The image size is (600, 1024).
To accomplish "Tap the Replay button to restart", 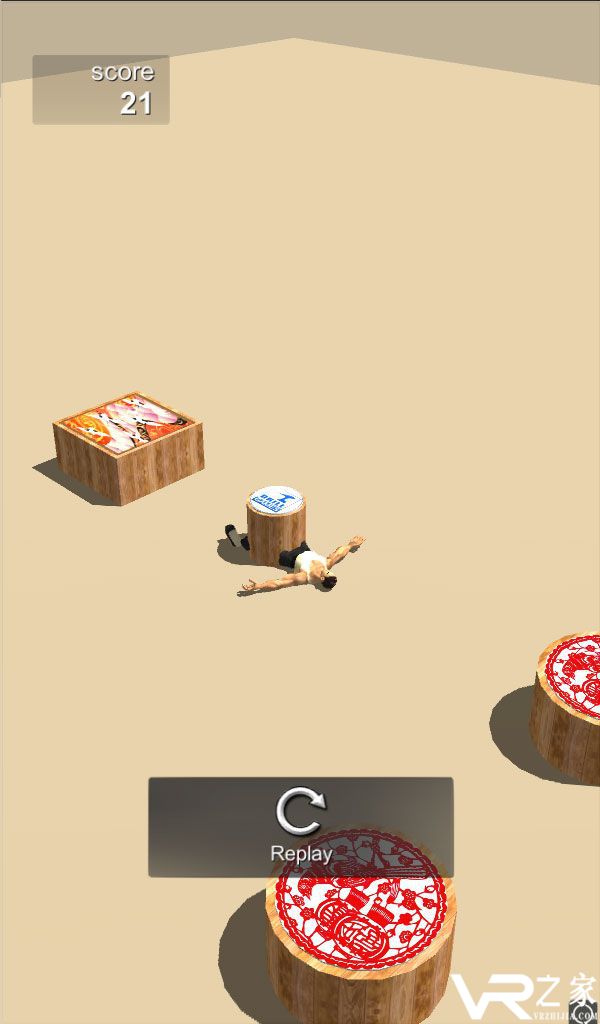I will click(x=301, y=826).
